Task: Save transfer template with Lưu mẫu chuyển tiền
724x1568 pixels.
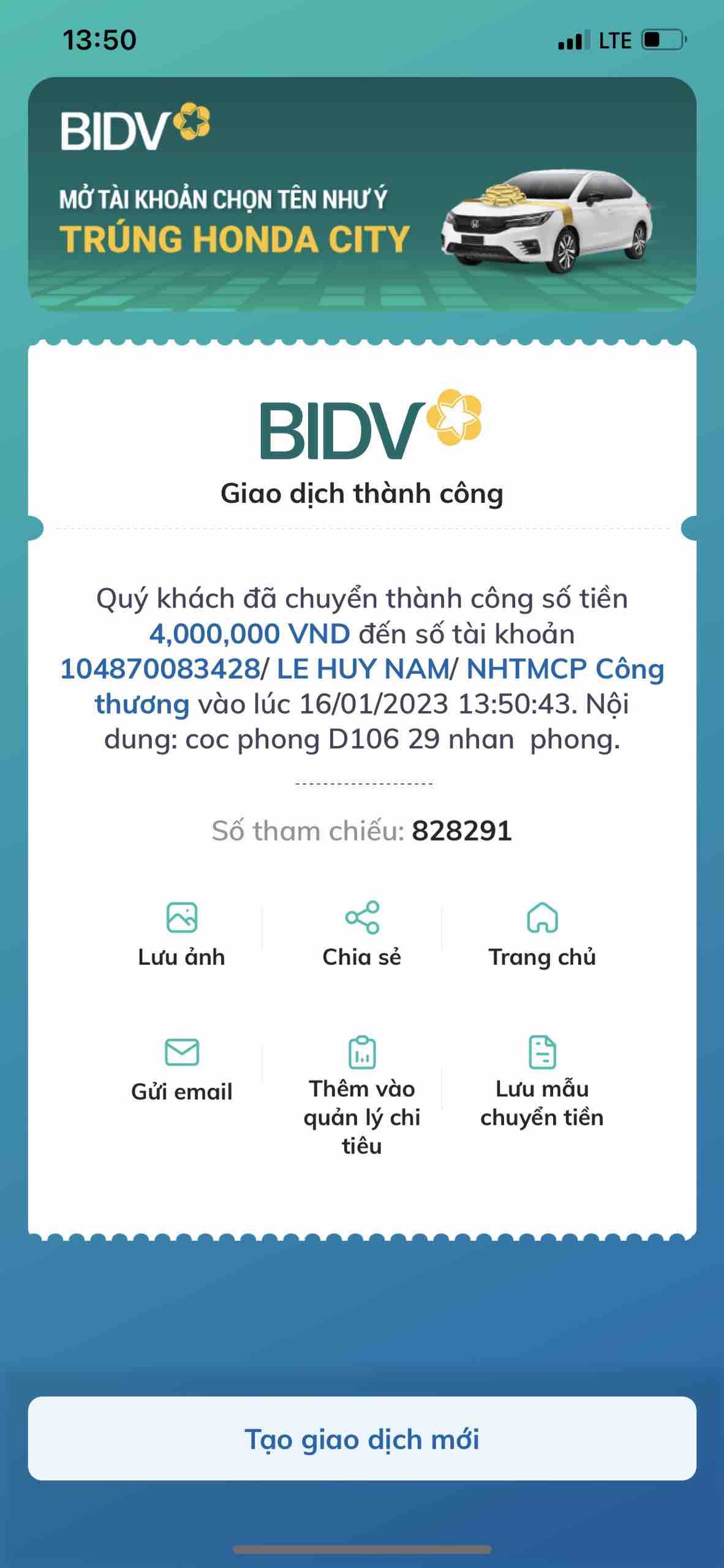Action: pos(541,1081)
